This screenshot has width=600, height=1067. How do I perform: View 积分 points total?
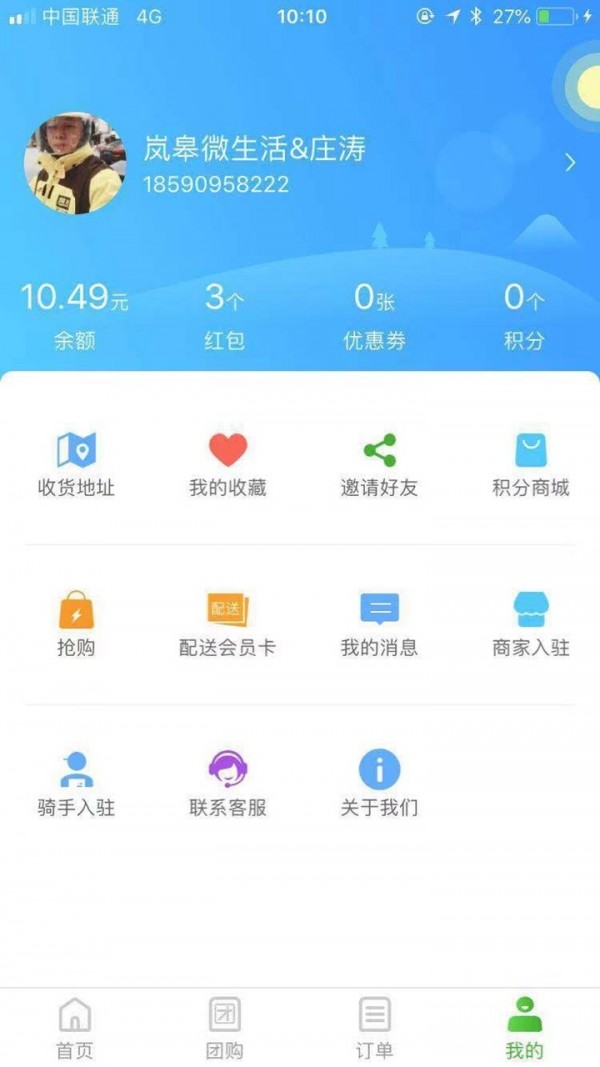point(524,315)
